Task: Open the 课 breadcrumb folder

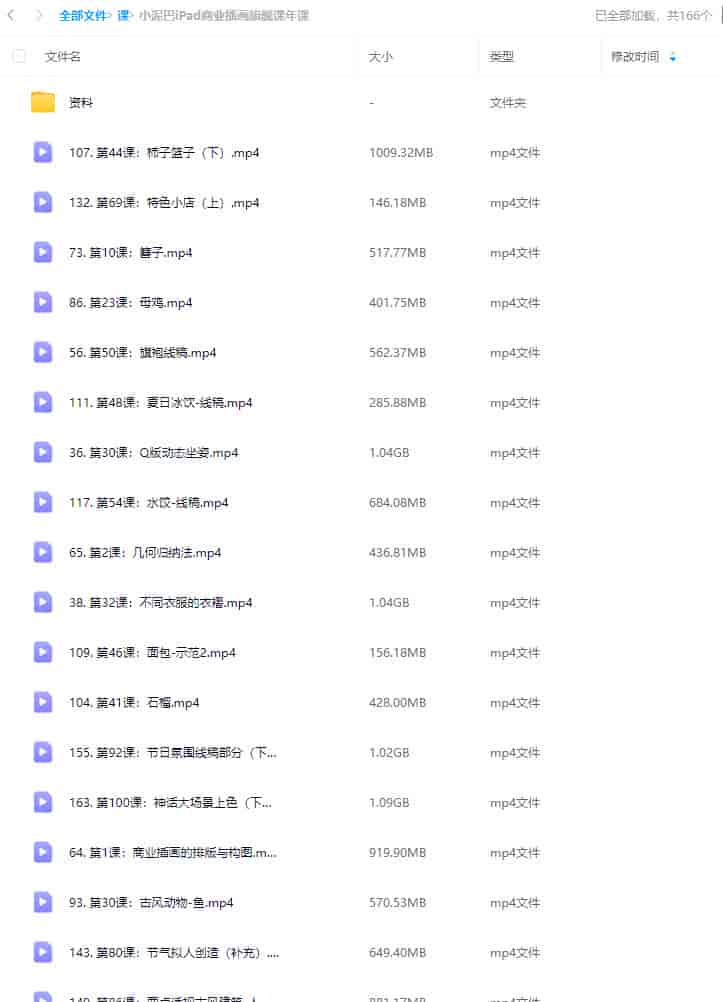Action: click(123, 15)
